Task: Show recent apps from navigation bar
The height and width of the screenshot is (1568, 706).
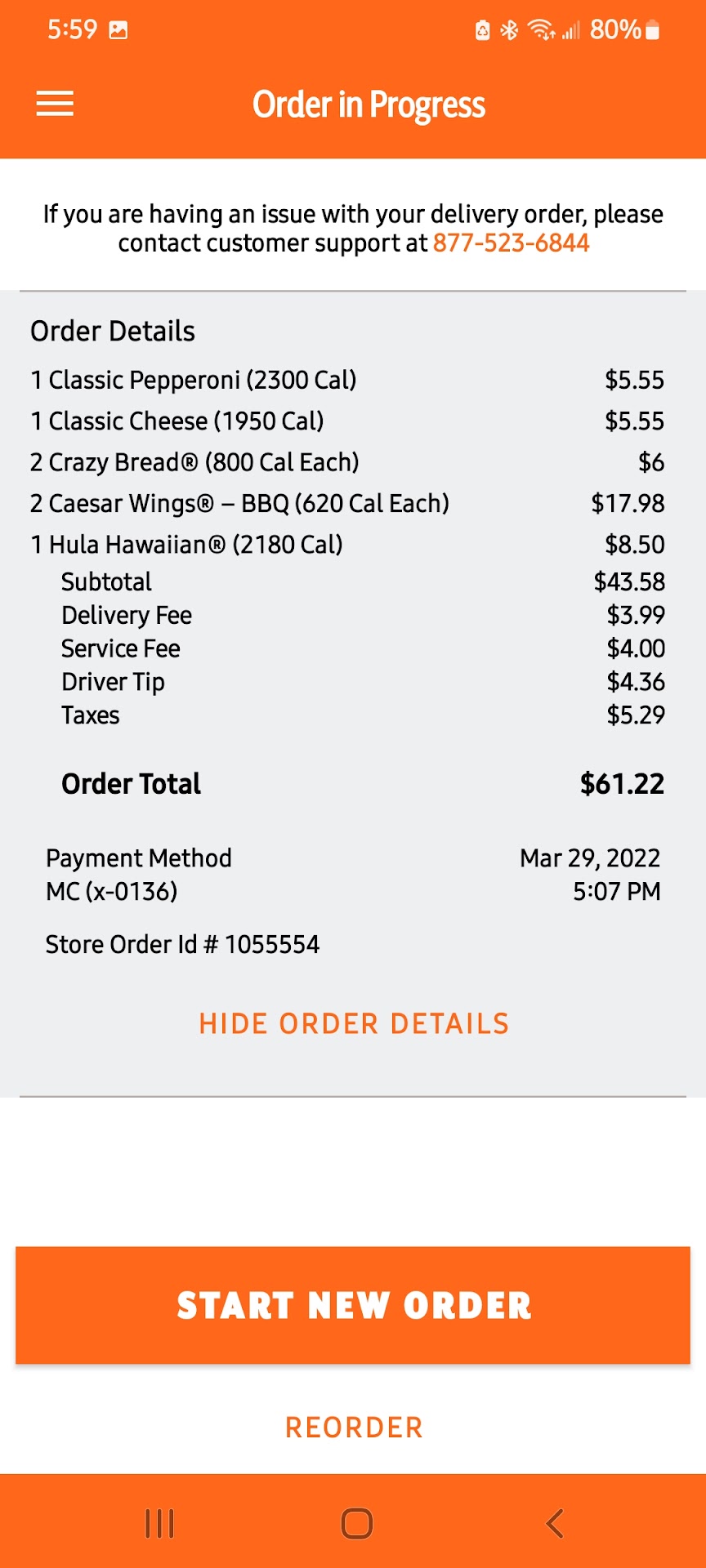Action: (159, 1523)
